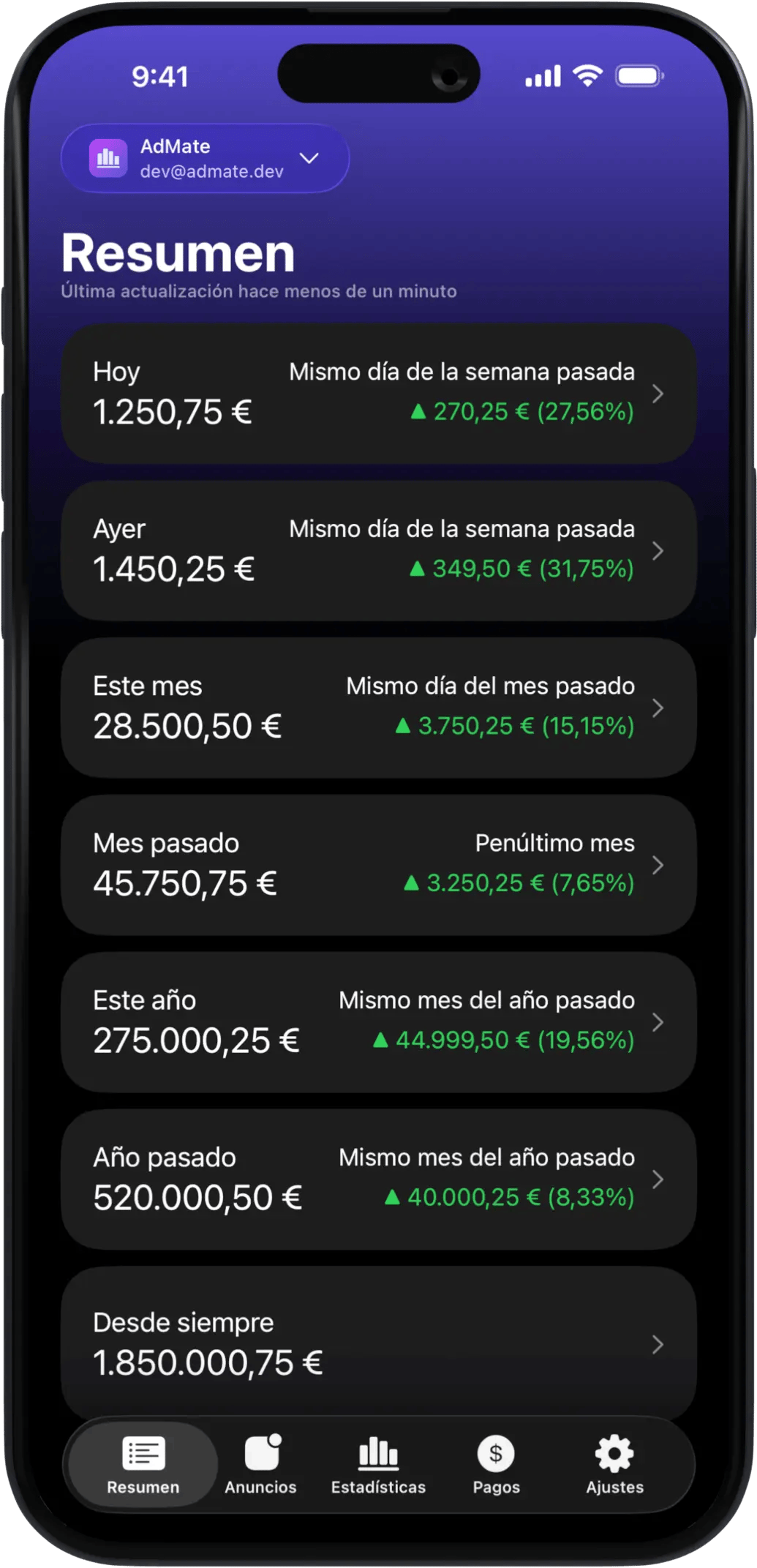The width and height of the screenshot is (757, 1568).
Task: Open the Ayer earnings card
Action: tap(378, 550)
